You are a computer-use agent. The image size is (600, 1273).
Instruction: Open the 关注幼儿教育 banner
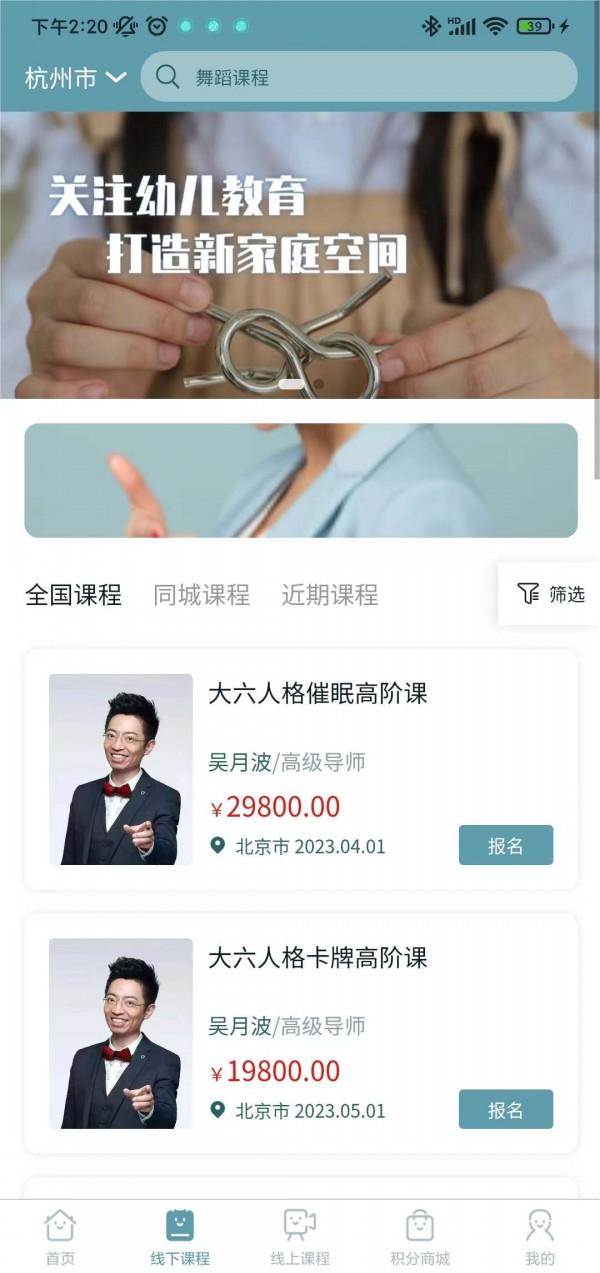pos(300,255)
